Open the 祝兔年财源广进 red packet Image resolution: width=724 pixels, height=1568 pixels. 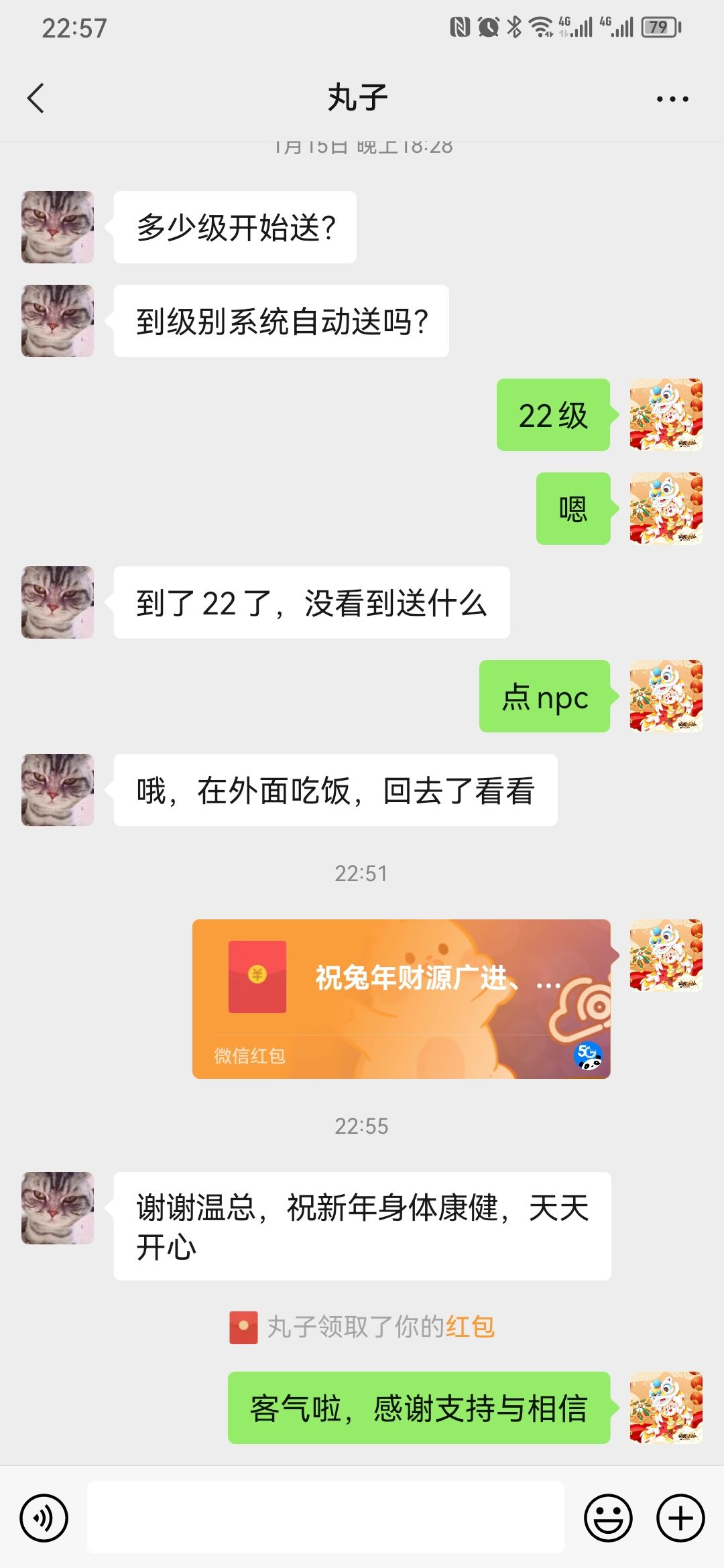tap(401, 998)
